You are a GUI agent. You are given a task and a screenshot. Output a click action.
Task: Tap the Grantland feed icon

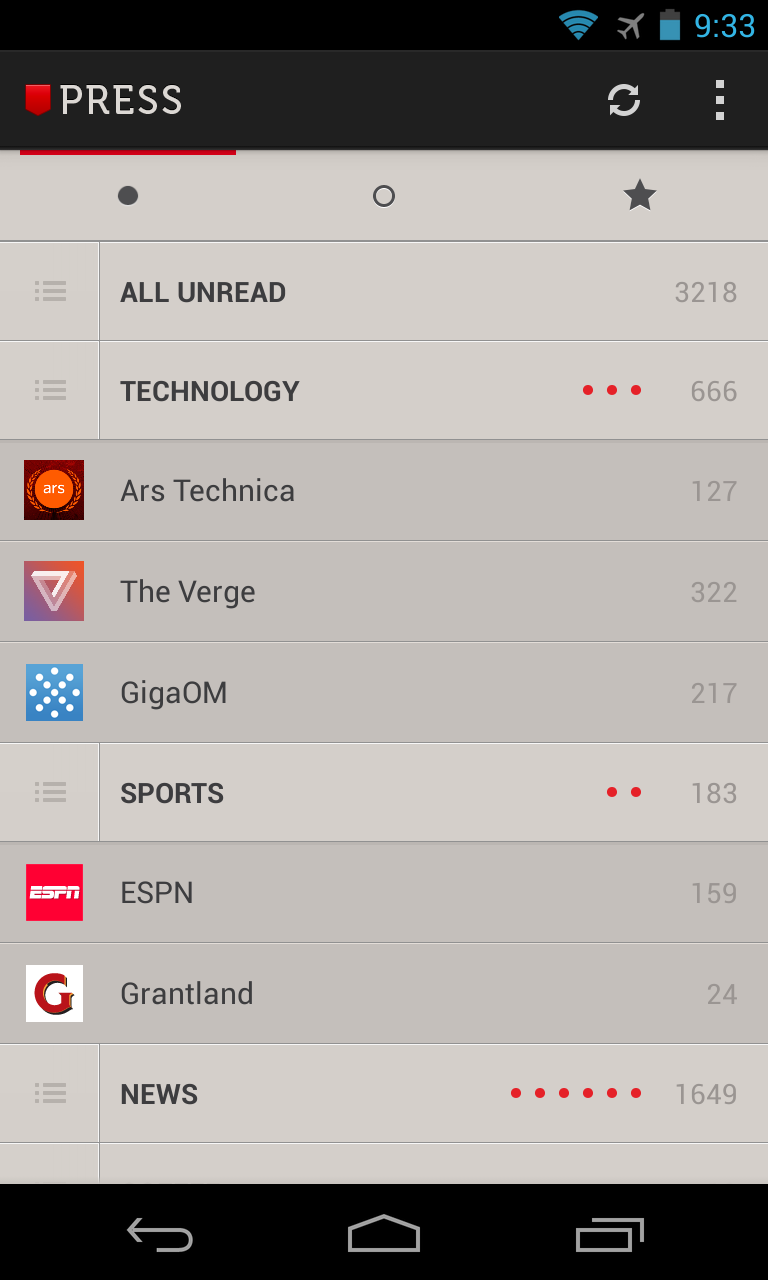pos(53,993)
